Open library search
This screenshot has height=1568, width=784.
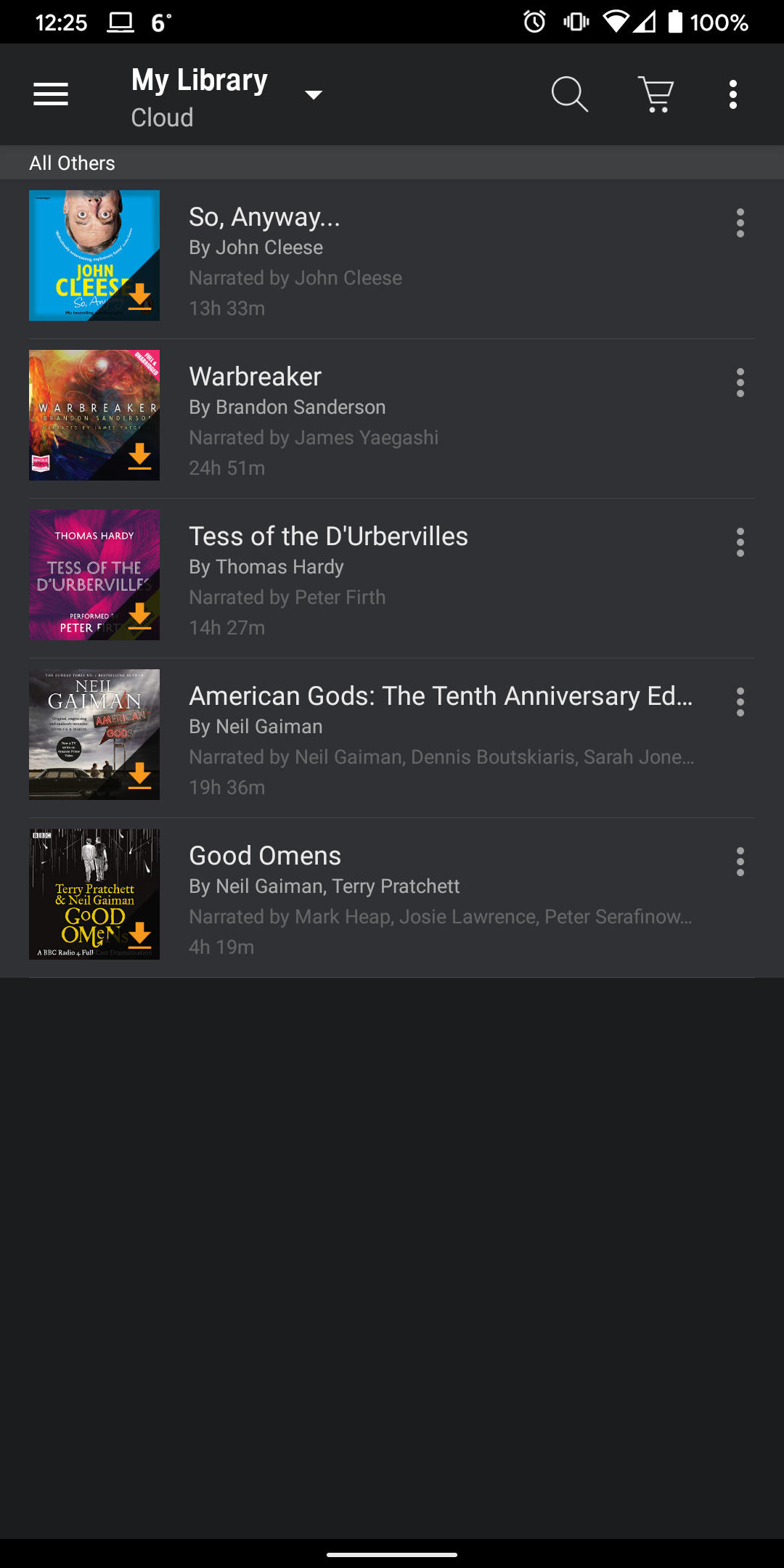569,94
